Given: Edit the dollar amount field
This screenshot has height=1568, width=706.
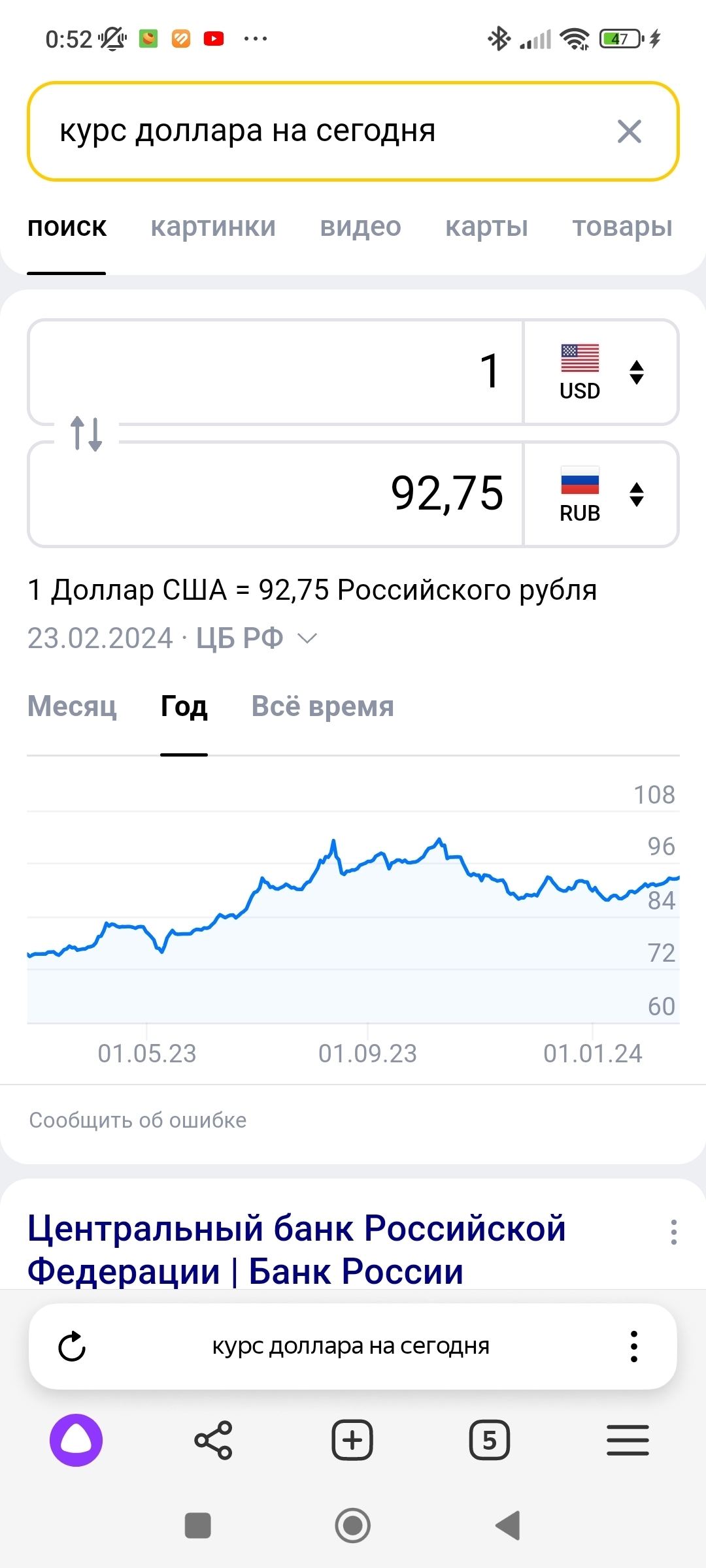Looking at the screenshot, I should coord(275,372).
